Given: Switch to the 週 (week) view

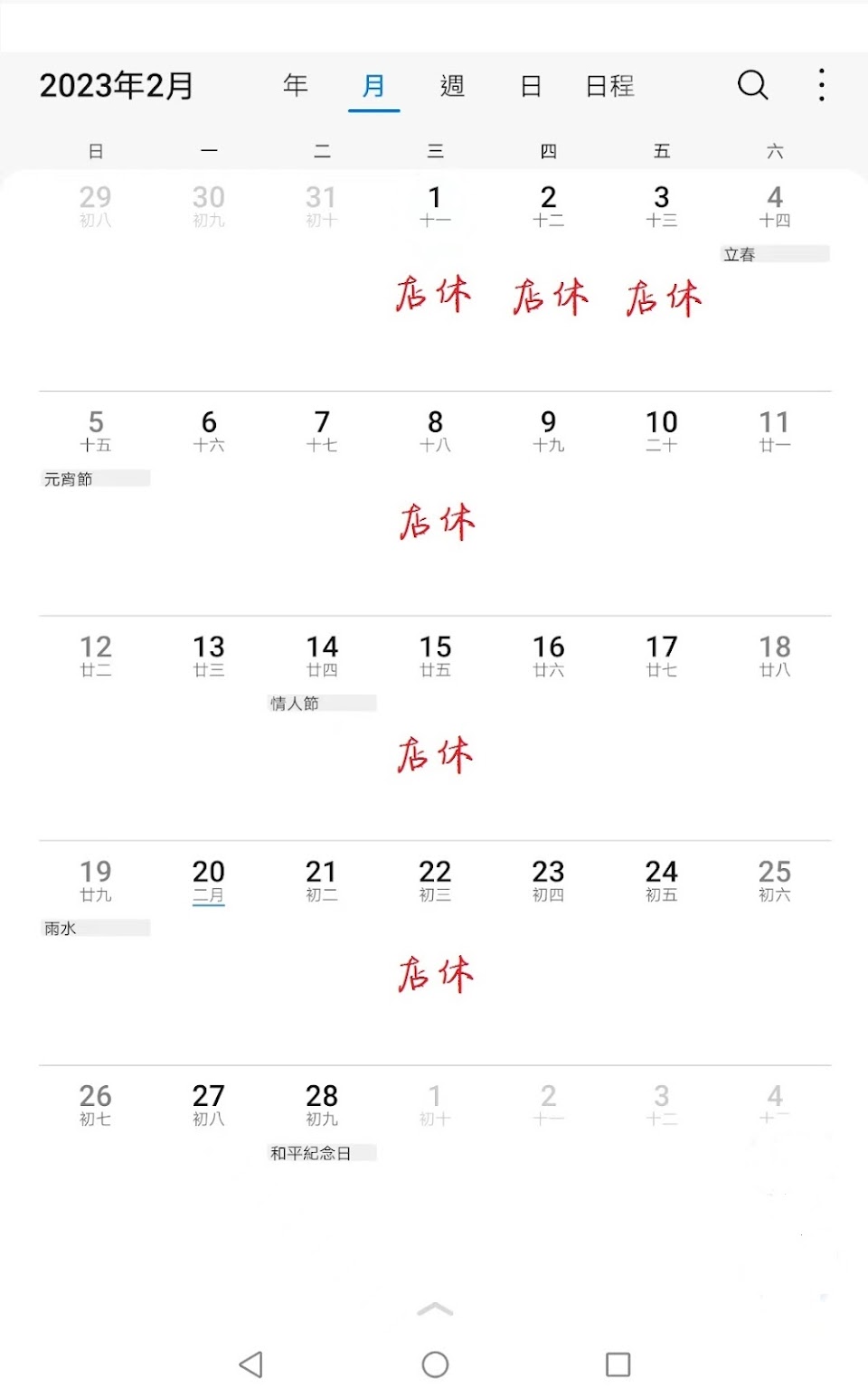Looking at the screenshot, I should (x=452, y=86).
